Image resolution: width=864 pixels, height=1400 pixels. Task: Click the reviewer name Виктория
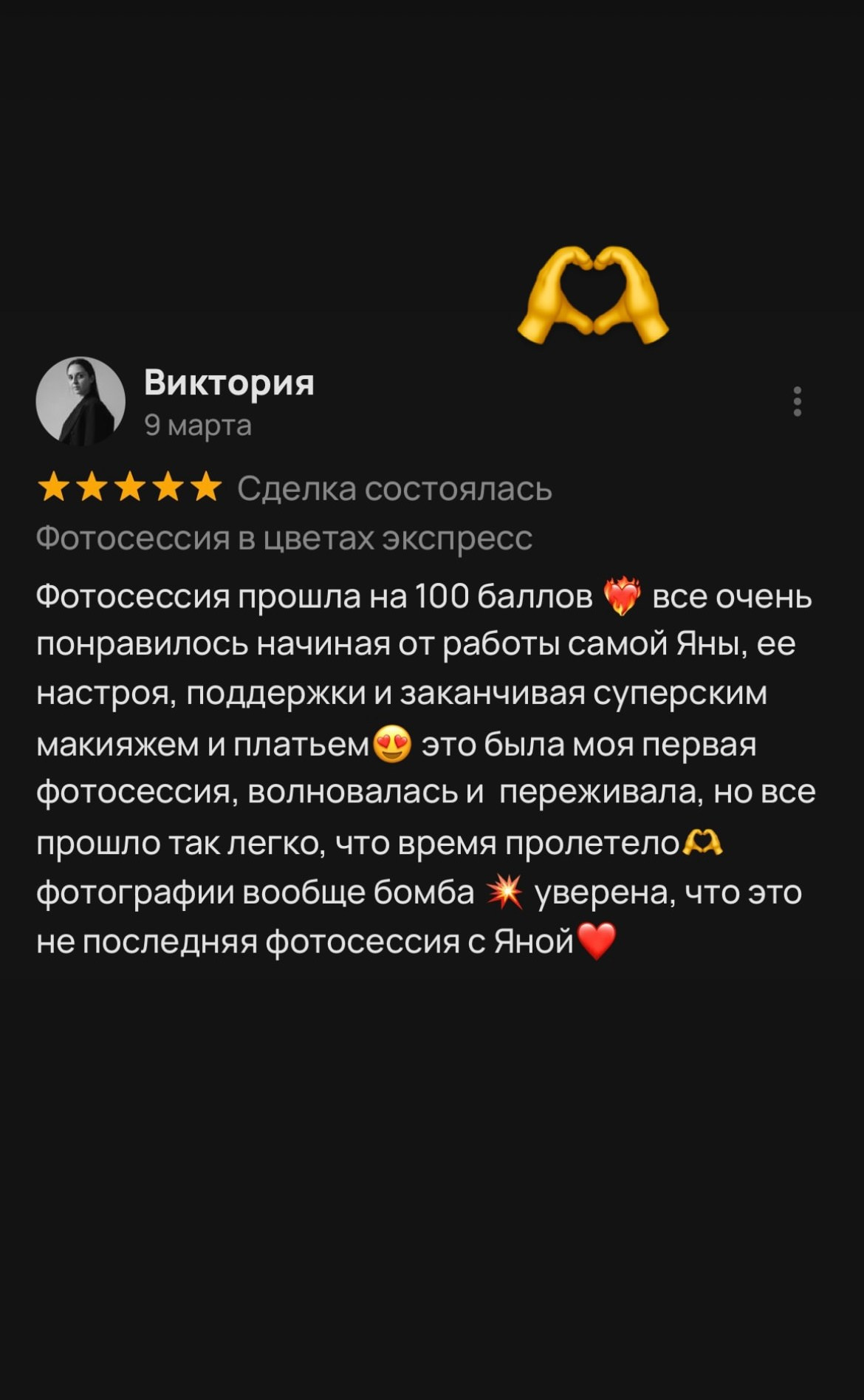[x=229, y=383]
